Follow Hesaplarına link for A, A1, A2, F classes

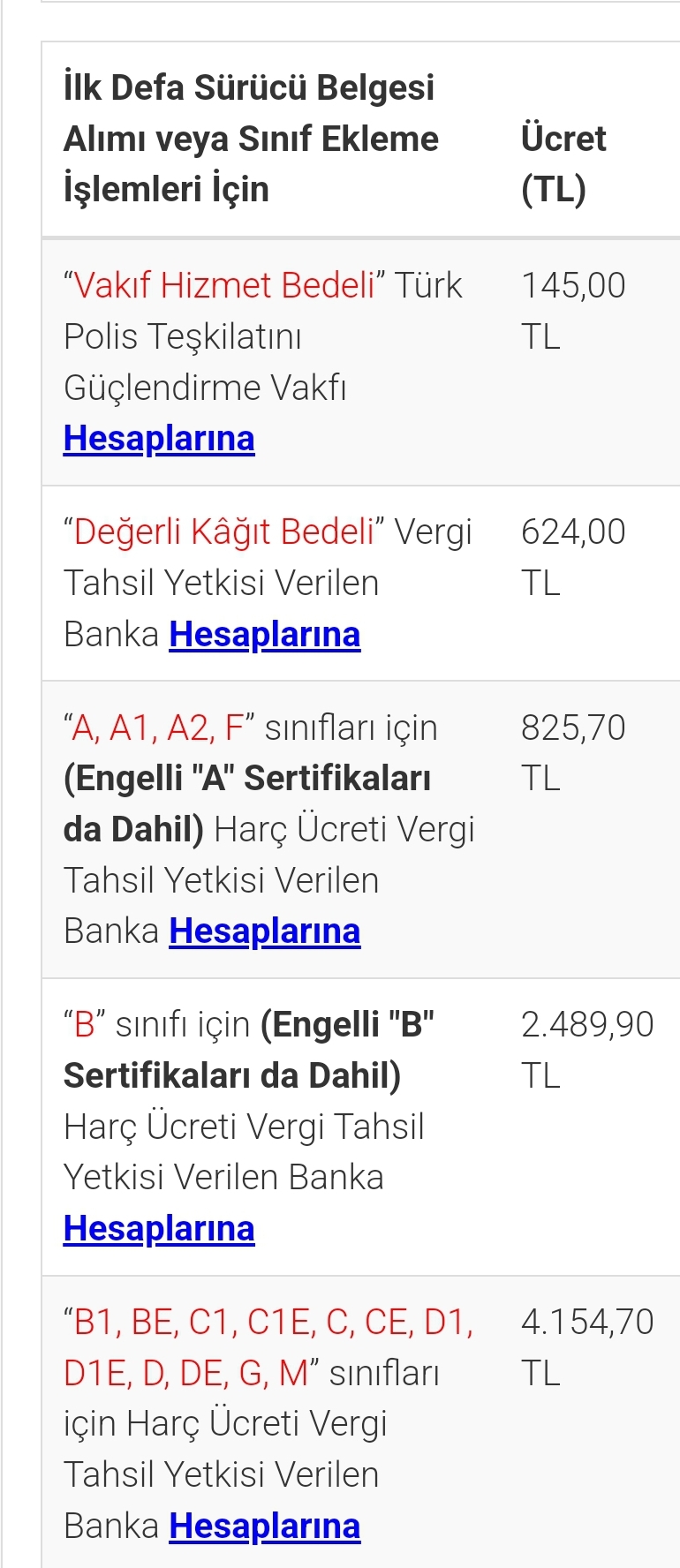tap(264, 931)
